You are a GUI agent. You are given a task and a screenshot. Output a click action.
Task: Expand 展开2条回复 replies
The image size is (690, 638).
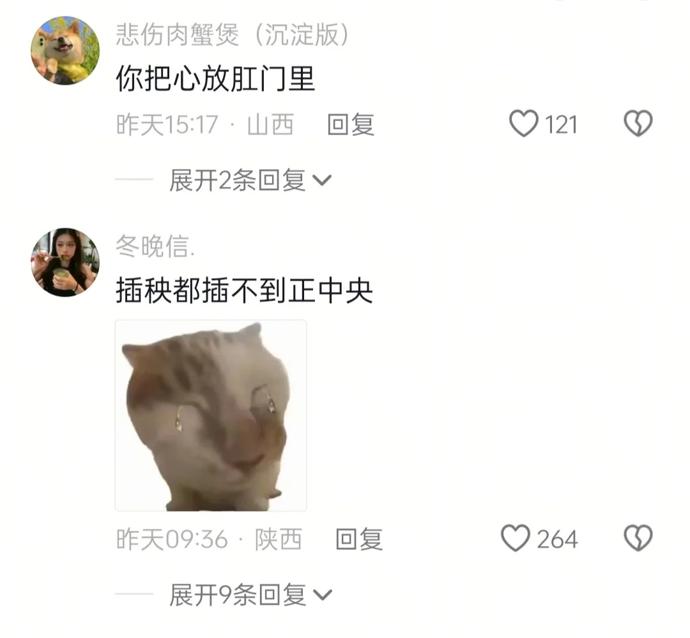point(250,180)
